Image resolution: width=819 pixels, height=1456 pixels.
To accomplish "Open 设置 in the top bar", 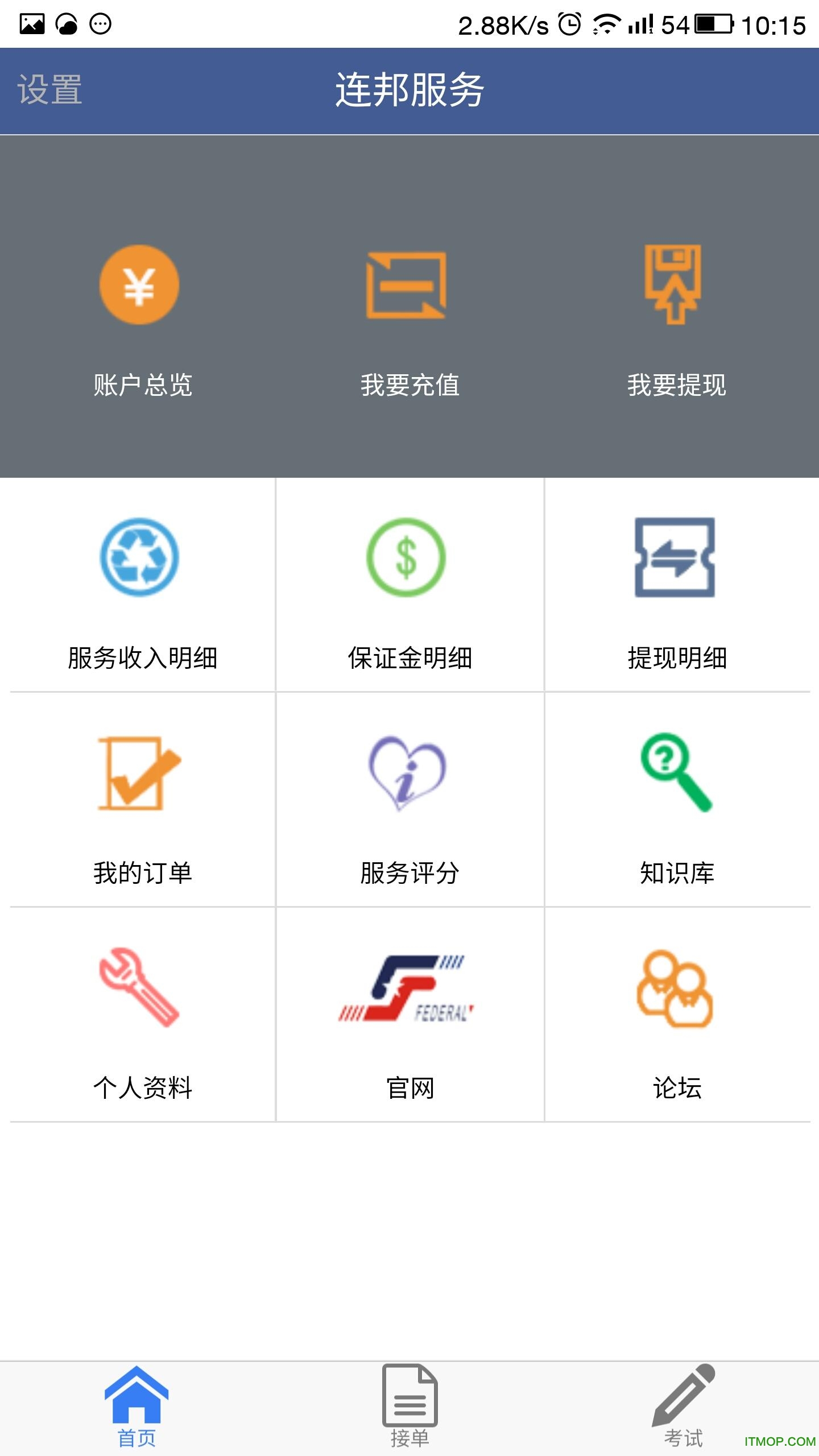I will (50, 90).
